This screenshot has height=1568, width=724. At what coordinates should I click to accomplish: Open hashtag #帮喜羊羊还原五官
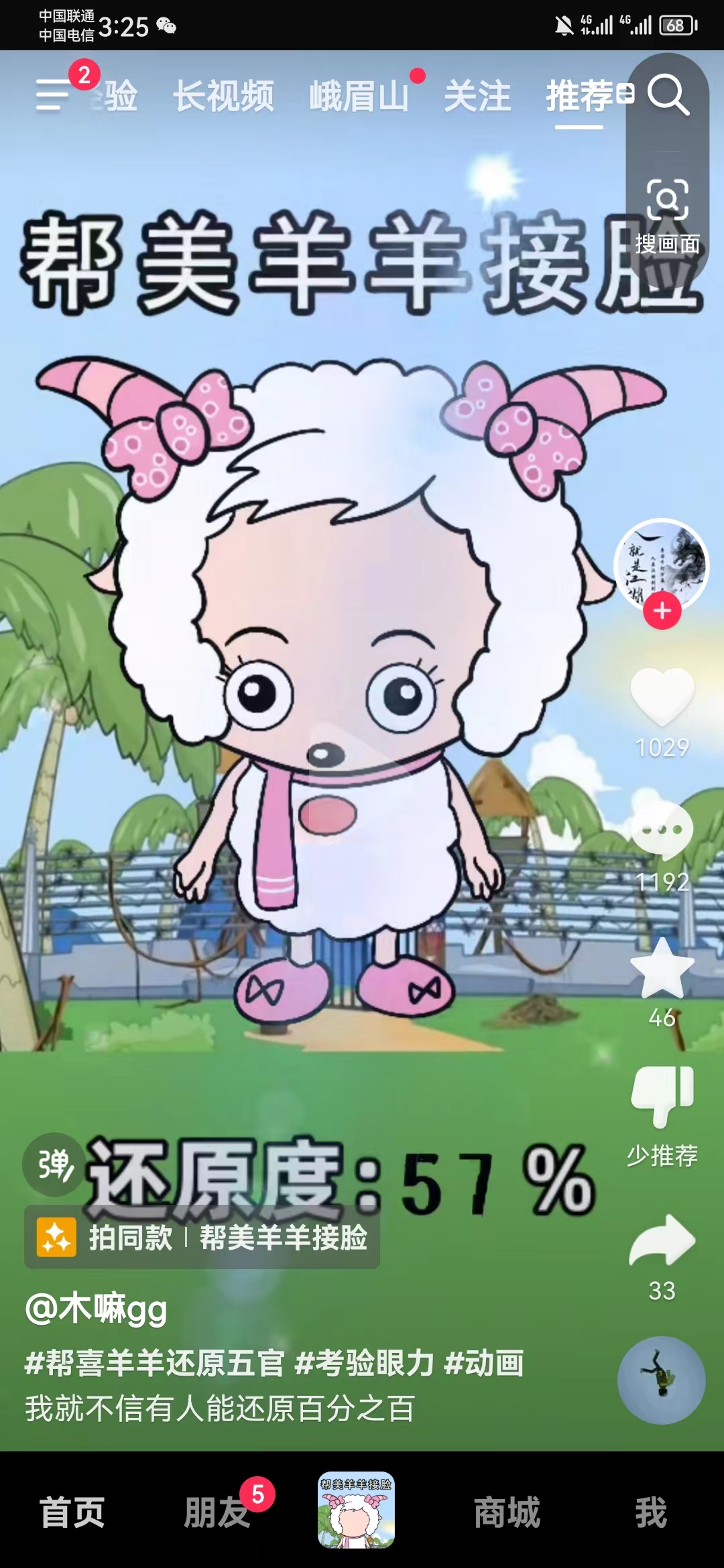tap(155, 1363)
